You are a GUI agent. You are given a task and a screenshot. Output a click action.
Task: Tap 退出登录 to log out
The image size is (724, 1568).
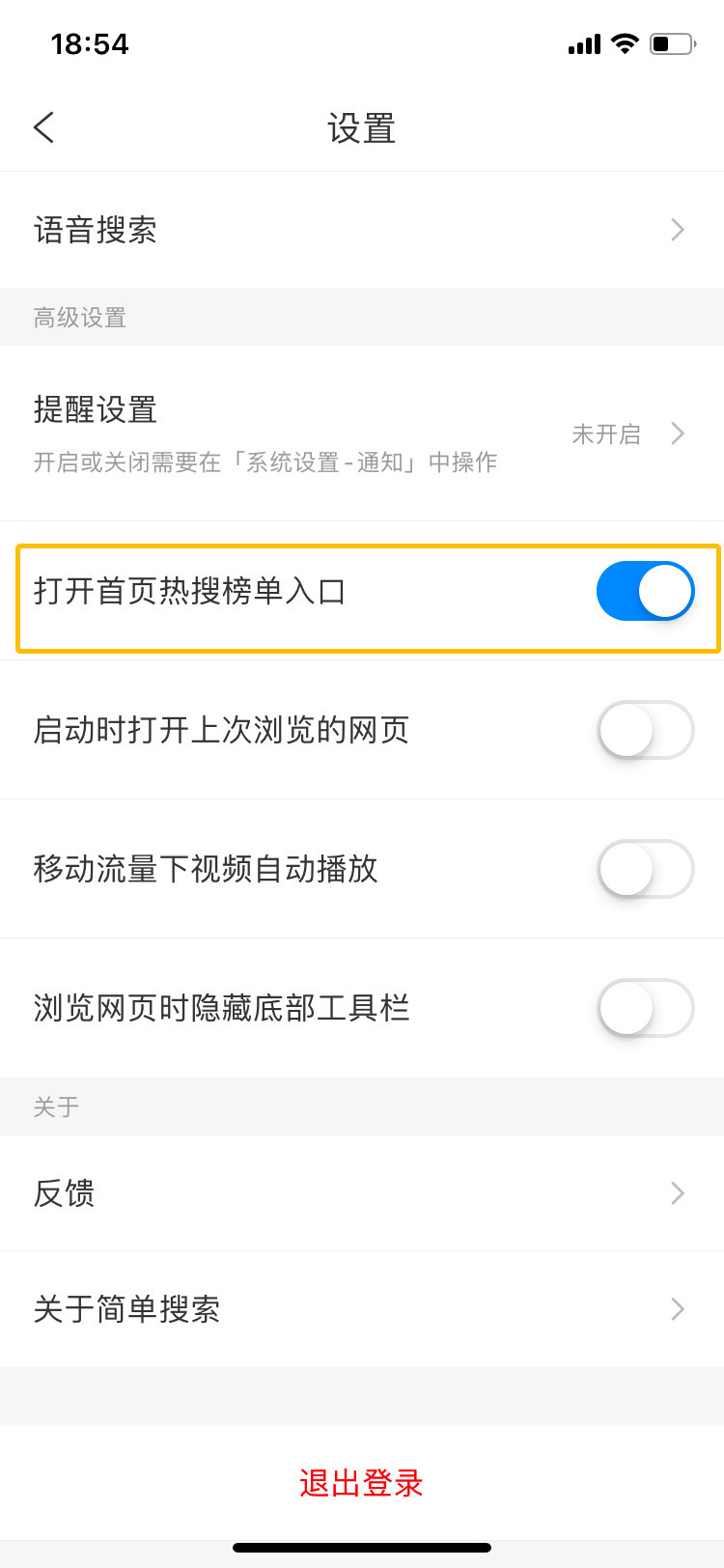pyautogui.click(x=362, y=1484)
